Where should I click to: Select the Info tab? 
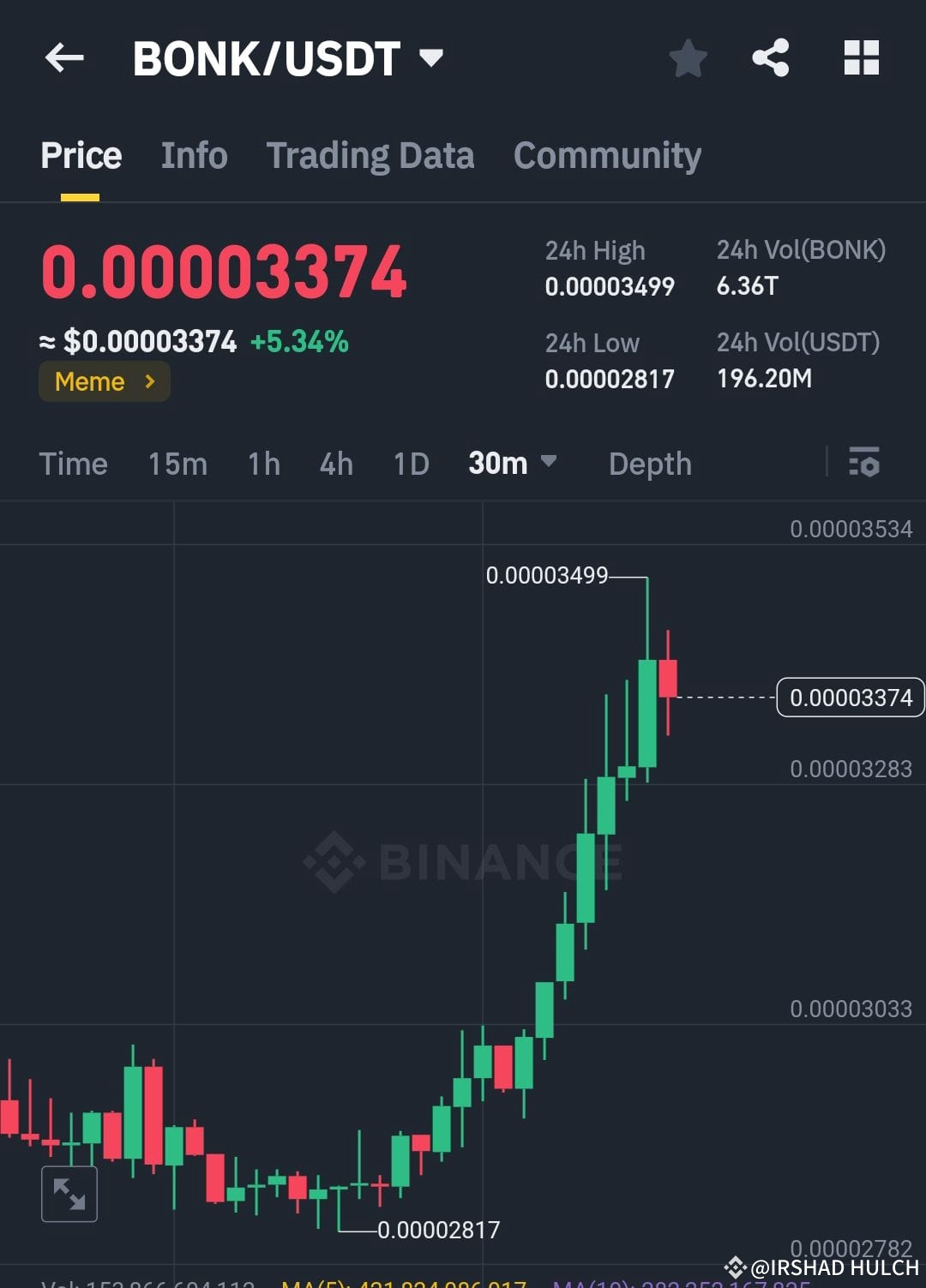pyautogui.click(x=193, y=155)
